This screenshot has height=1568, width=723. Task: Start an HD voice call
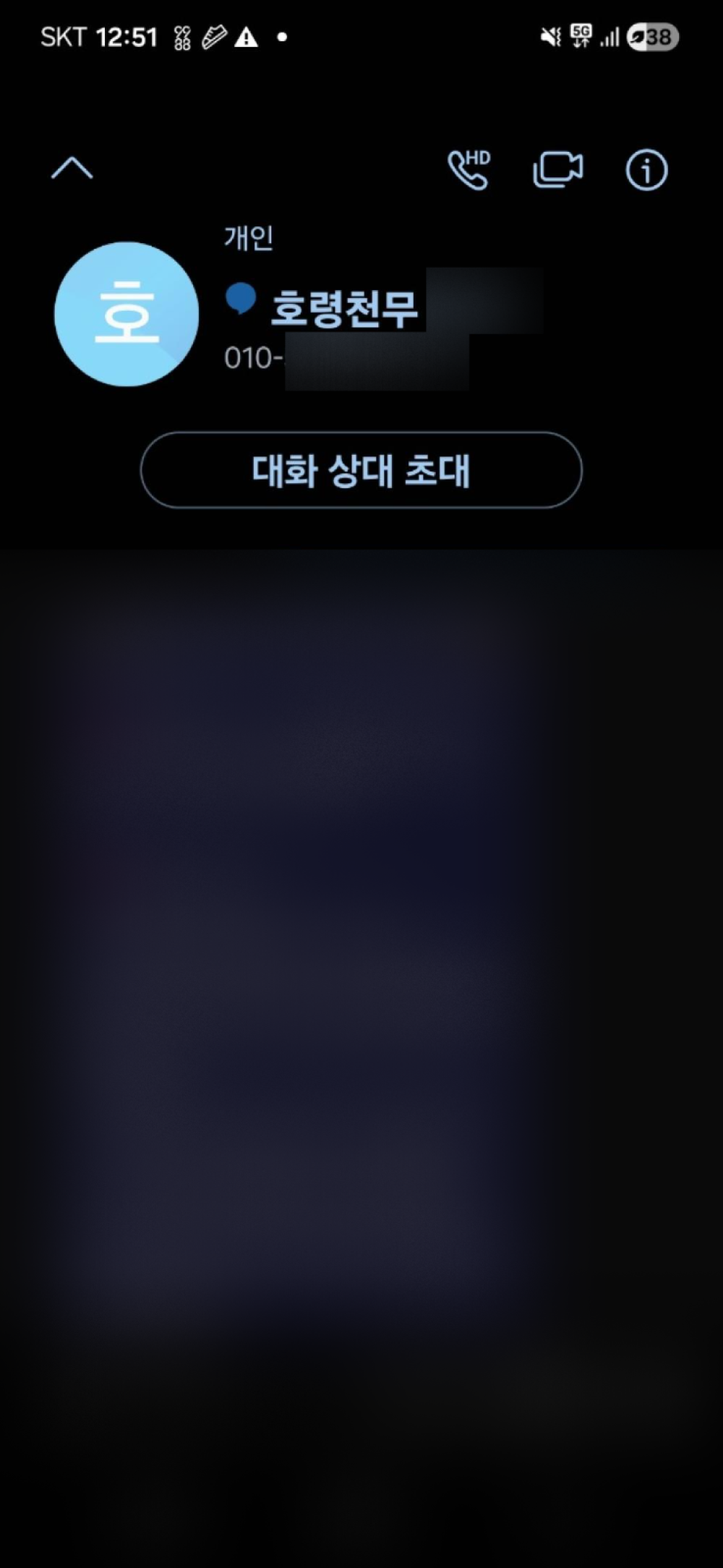469,170
